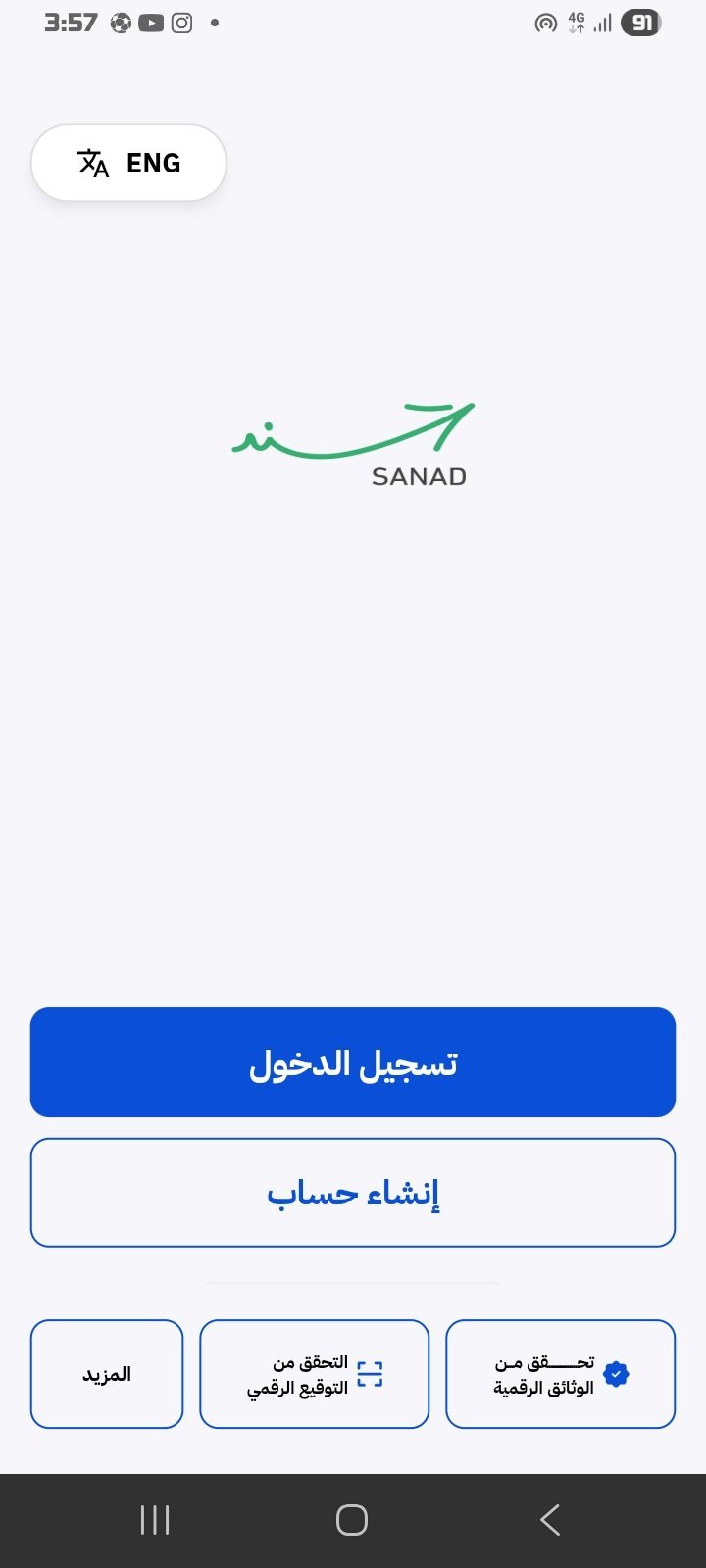
Task: Tap the blue verified badge icon
Action: click(617, 1374)
